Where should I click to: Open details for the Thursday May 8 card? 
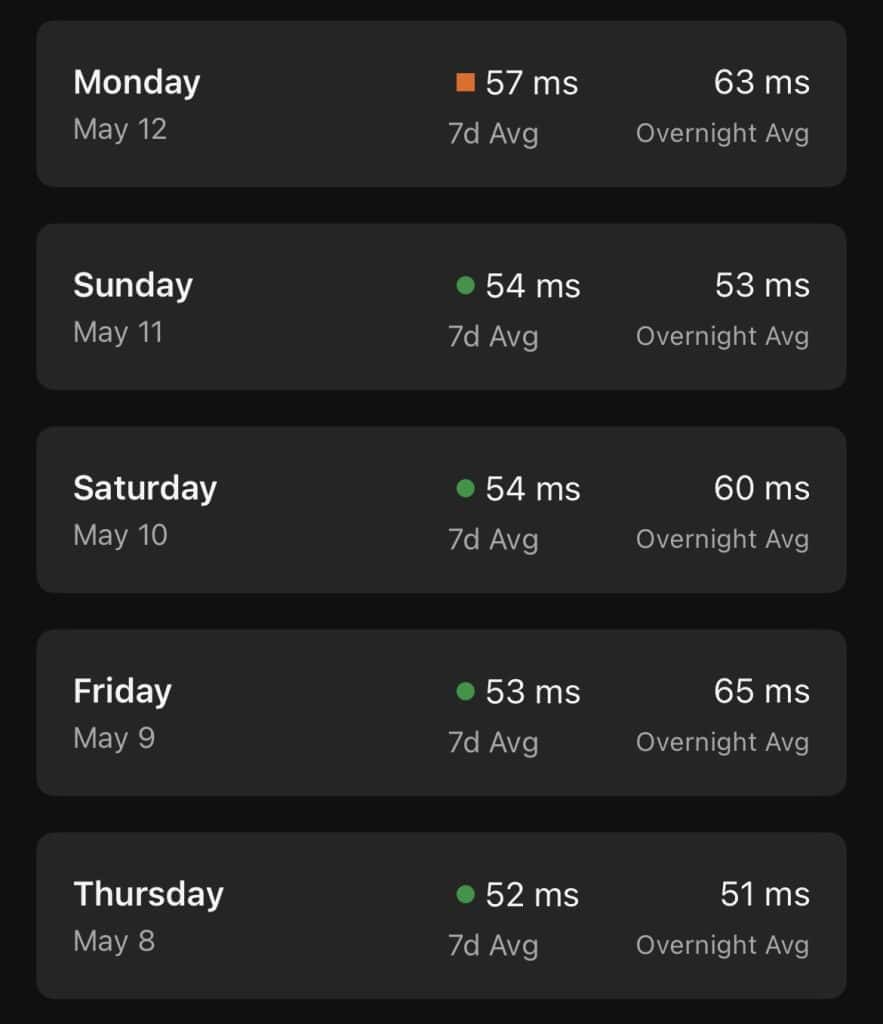click(441, 914)
